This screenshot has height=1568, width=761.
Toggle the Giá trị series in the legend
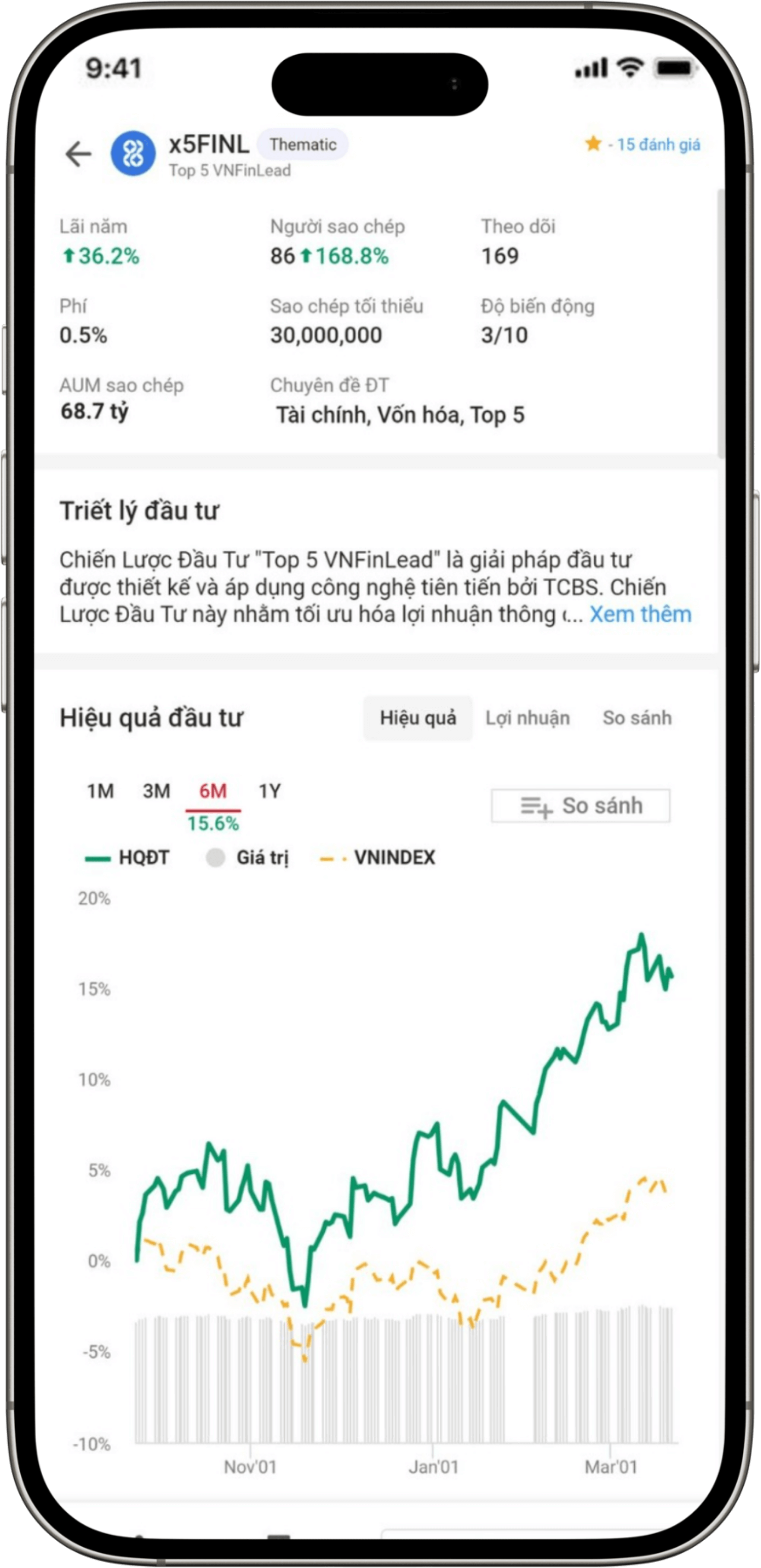pos(248,858)
